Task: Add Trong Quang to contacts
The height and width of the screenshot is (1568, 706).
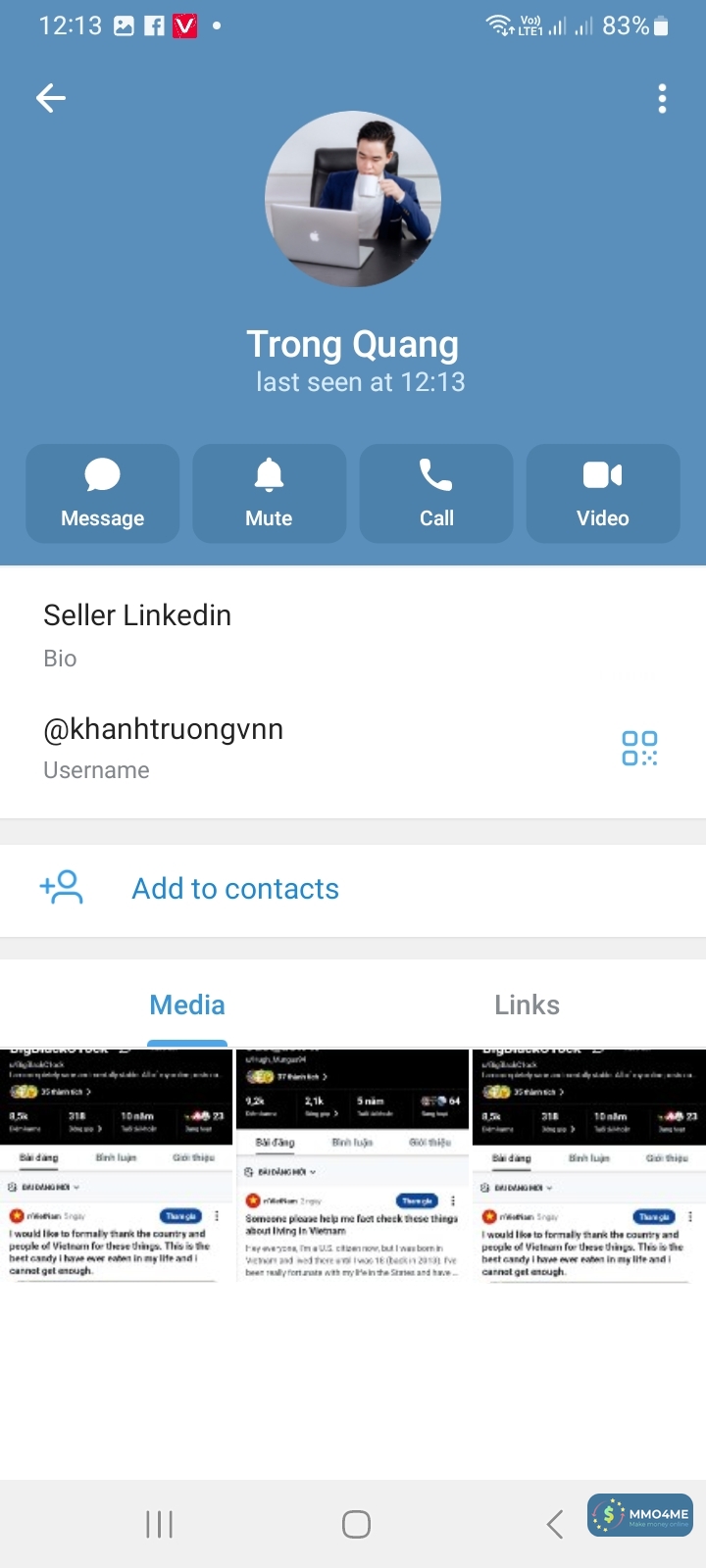Action: click(x=235, y=889)
